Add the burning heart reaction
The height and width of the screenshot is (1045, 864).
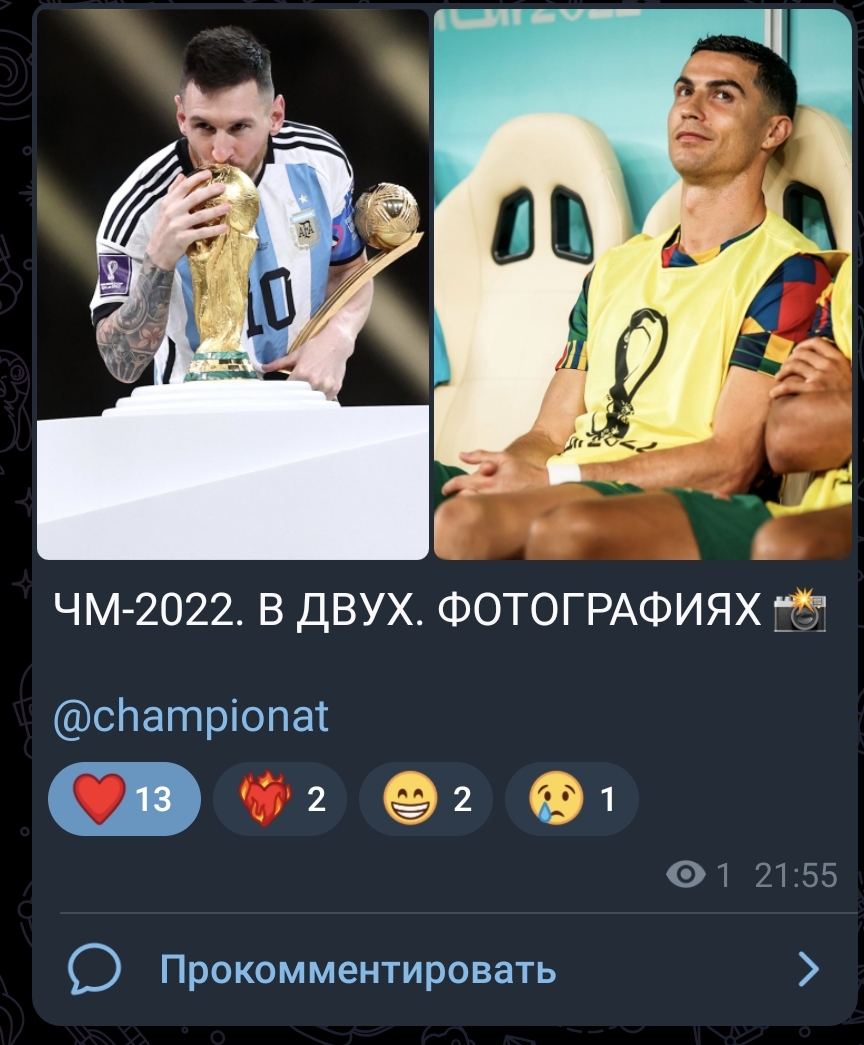pyautogui.click(x=280, y=798)
